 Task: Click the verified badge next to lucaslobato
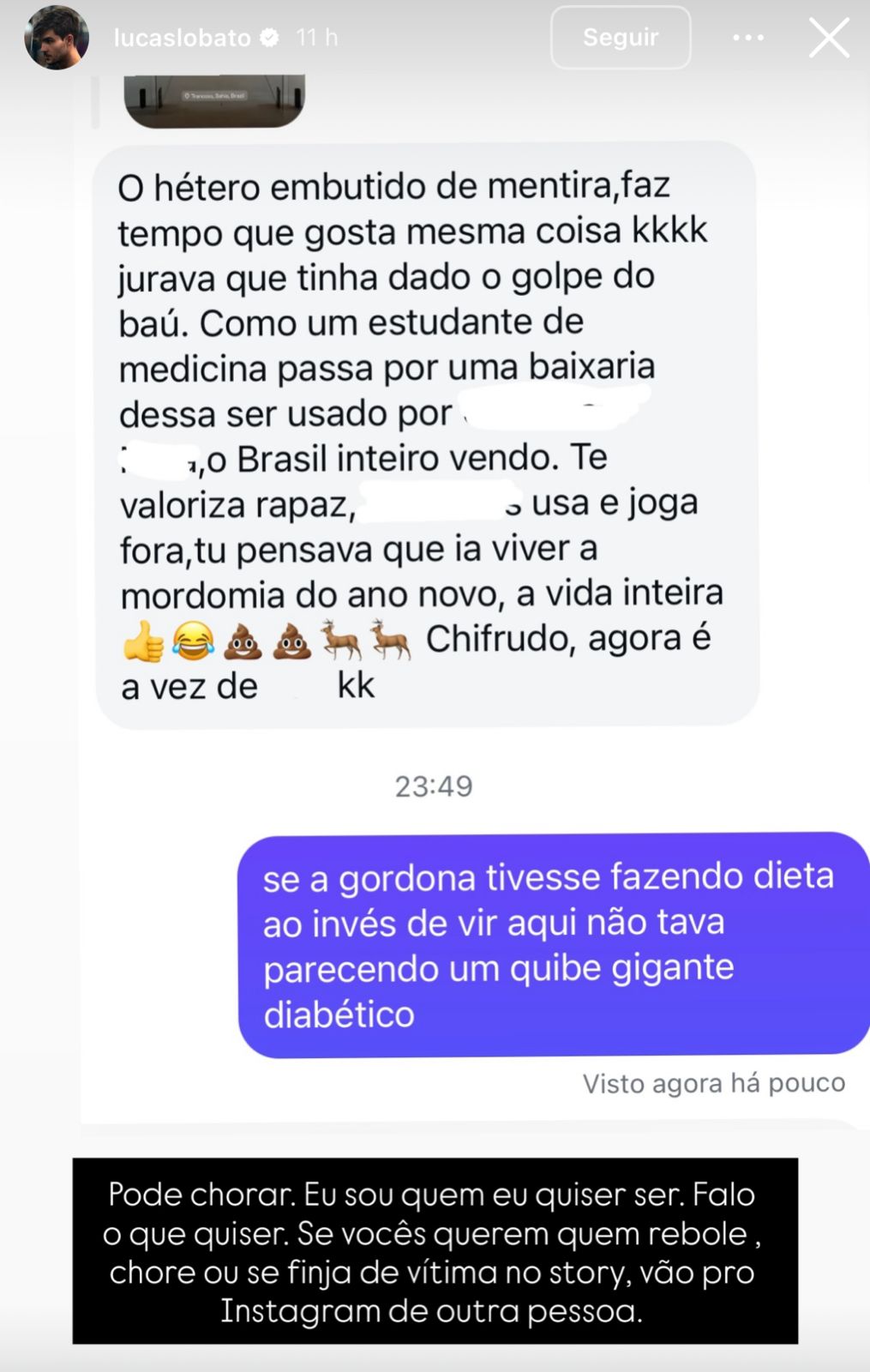tap(268, 37)
